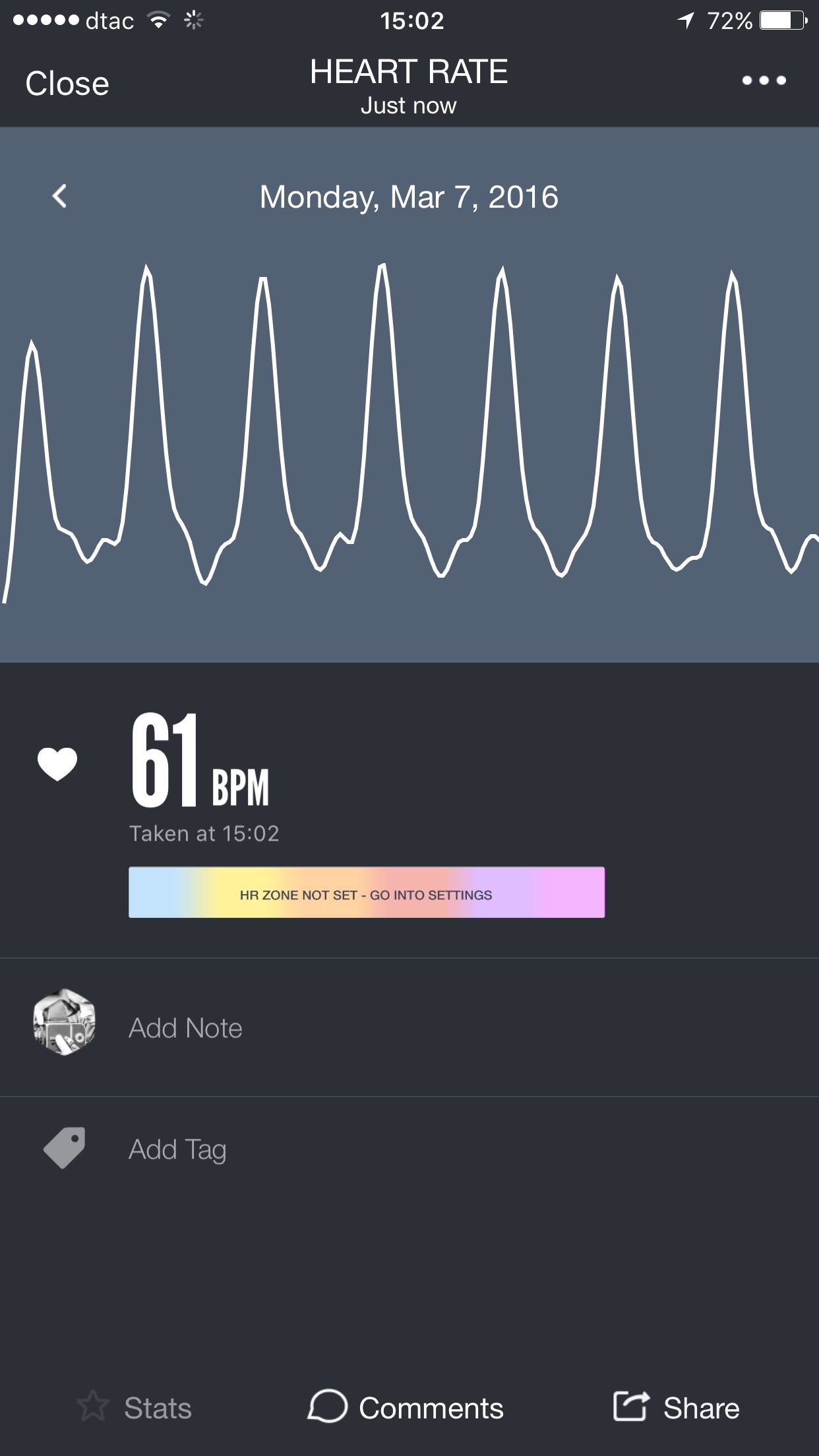Image resolution: width=819 pixels, height=1456 pixels.
Task: Tap the HR zone not set banner
Action: [366, 892]
